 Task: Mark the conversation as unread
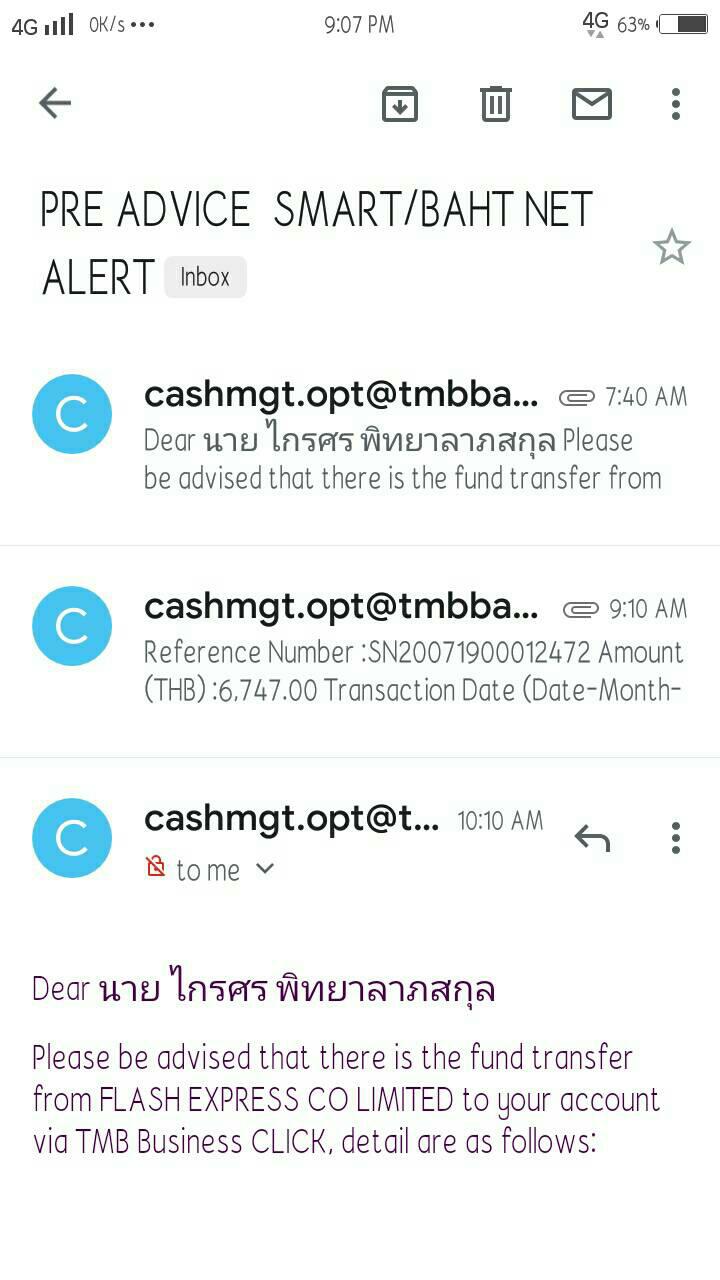pos(591,103)
